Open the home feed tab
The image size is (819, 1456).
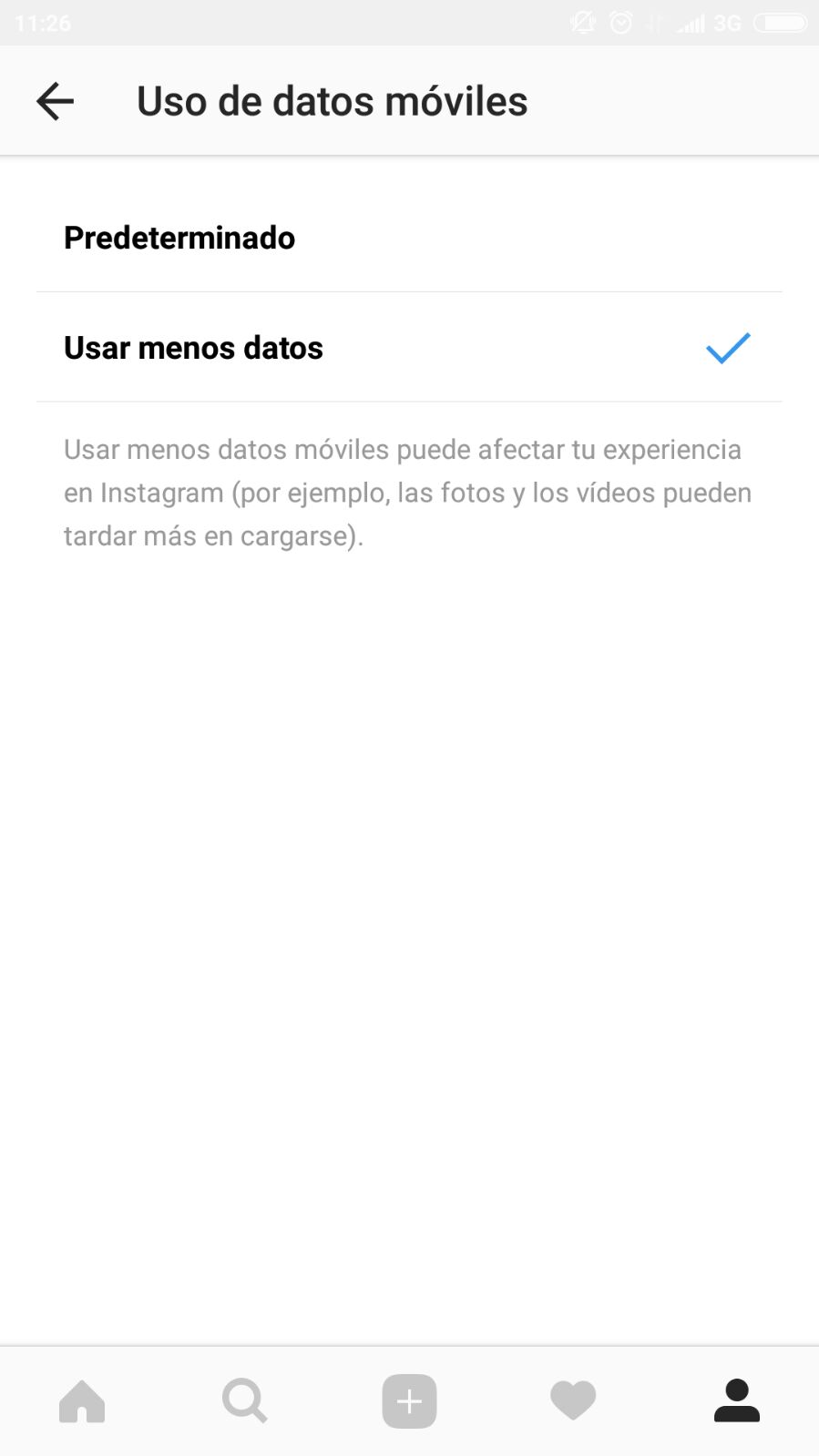click(82, 1400)
